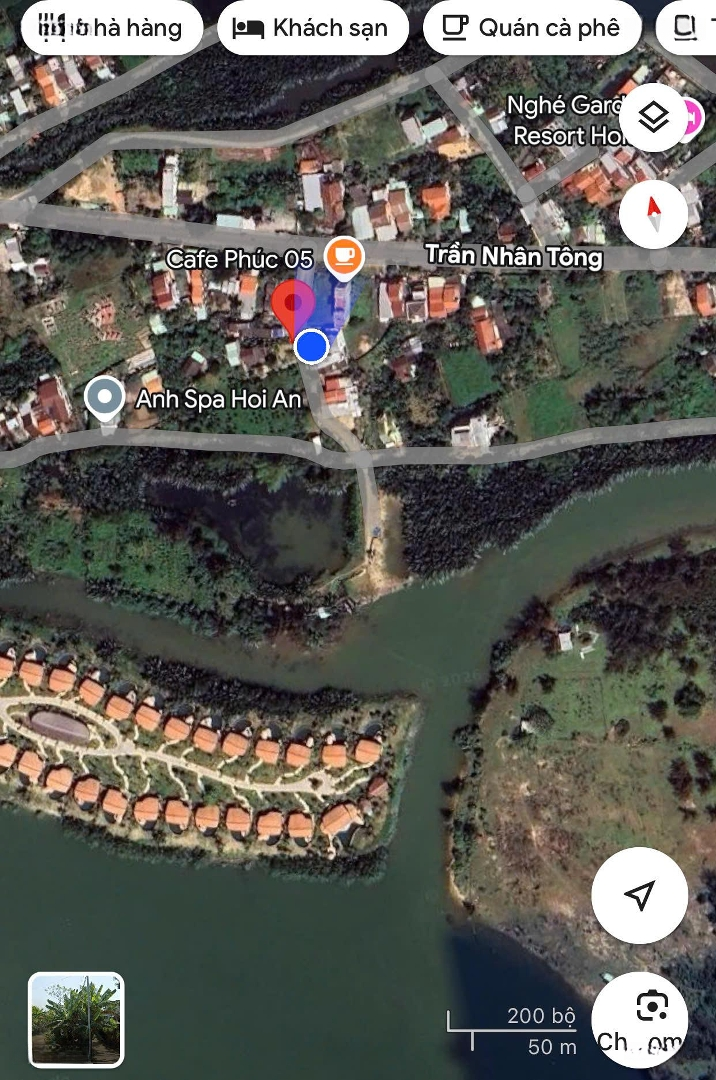The width and height of the screenshot is (716, 1080).
Task: Select the Khách sạn filter chip
Action: point(313,28)
